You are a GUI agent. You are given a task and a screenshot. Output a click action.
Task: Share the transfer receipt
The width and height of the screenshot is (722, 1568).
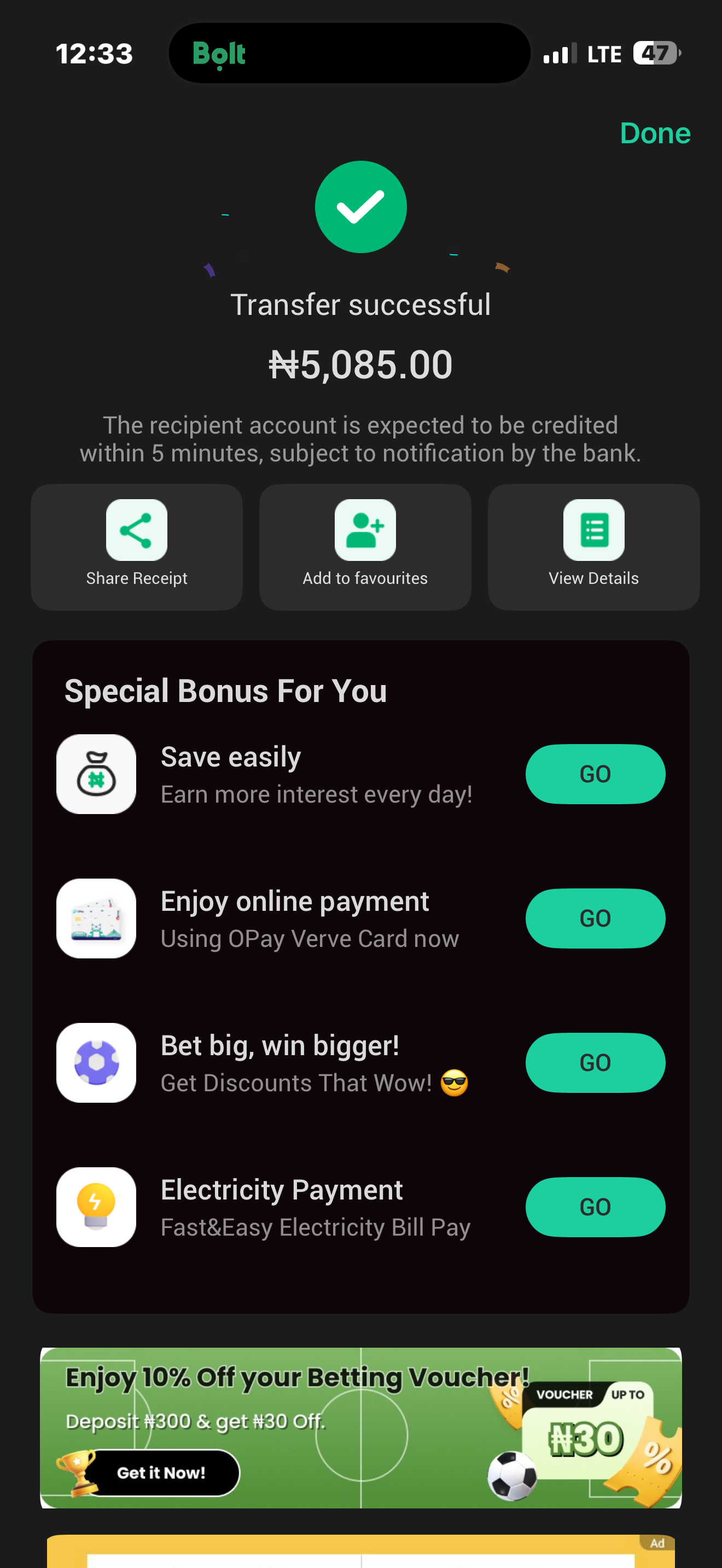(136, 546)
